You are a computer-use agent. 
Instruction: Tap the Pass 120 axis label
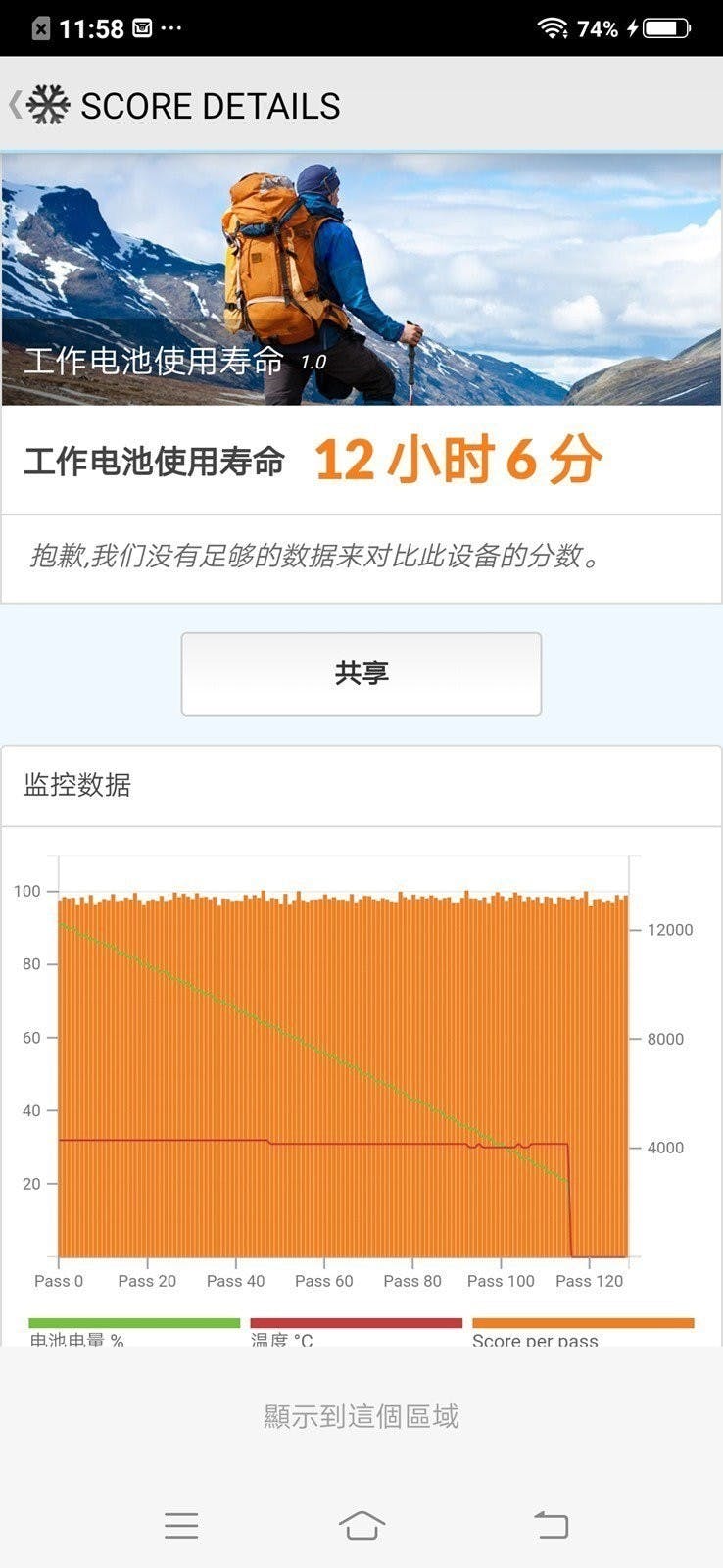click(589, 1280)
